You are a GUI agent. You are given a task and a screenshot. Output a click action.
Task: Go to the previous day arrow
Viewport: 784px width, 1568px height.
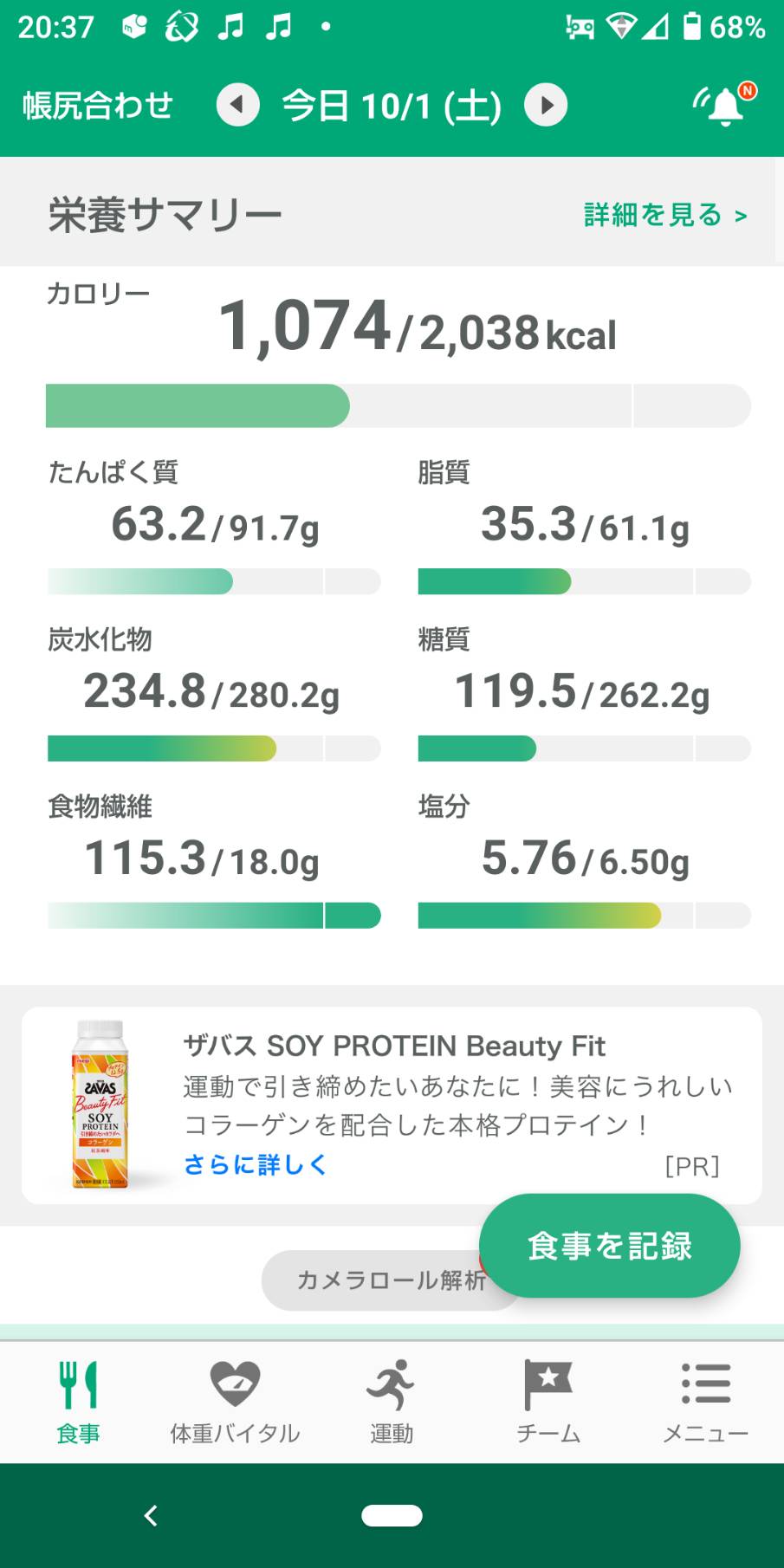237,105
